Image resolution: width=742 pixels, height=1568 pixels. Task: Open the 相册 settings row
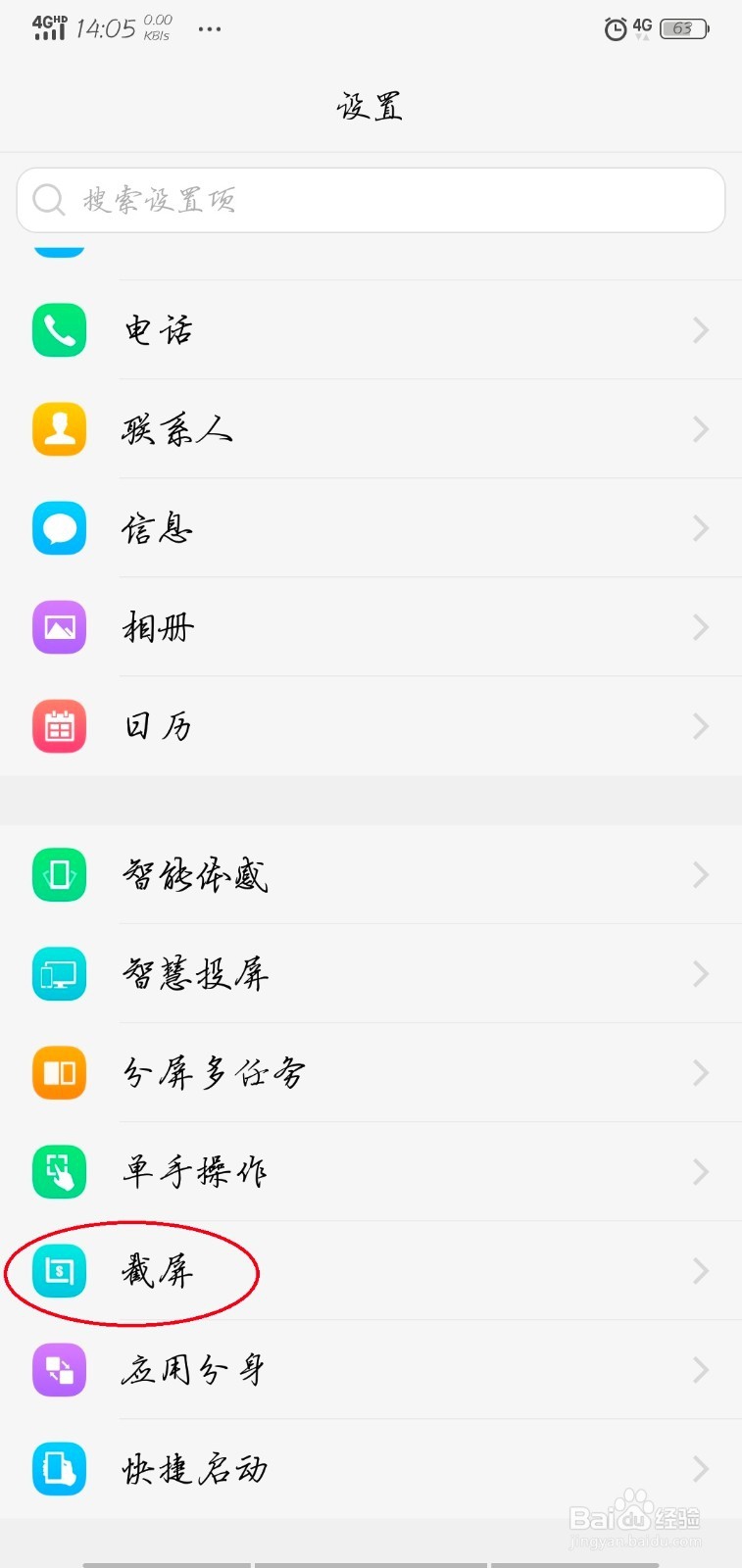coord(371,627)
